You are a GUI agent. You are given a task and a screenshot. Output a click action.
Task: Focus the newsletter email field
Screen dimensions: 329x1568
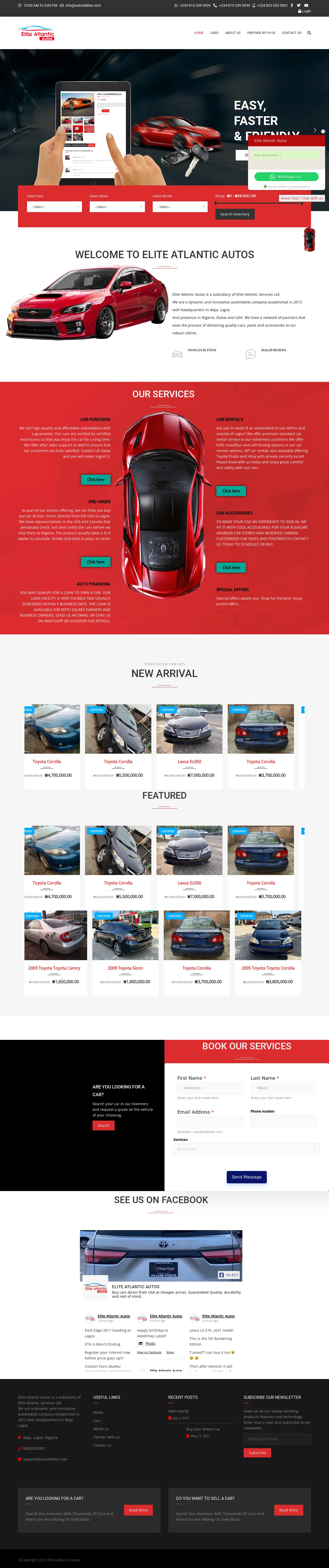[277, 1439]
